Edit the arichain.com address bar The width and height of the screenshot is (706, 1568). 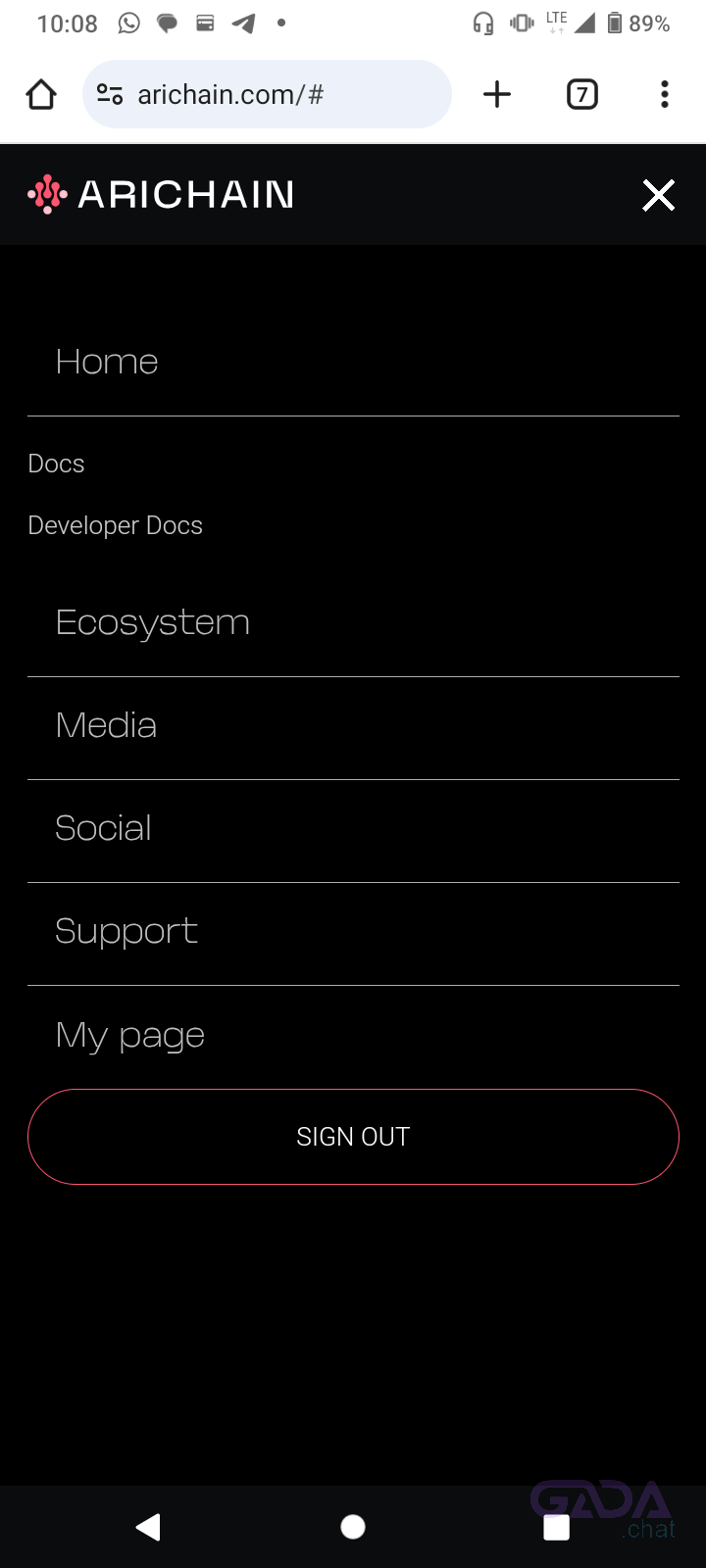coord(267,94)
